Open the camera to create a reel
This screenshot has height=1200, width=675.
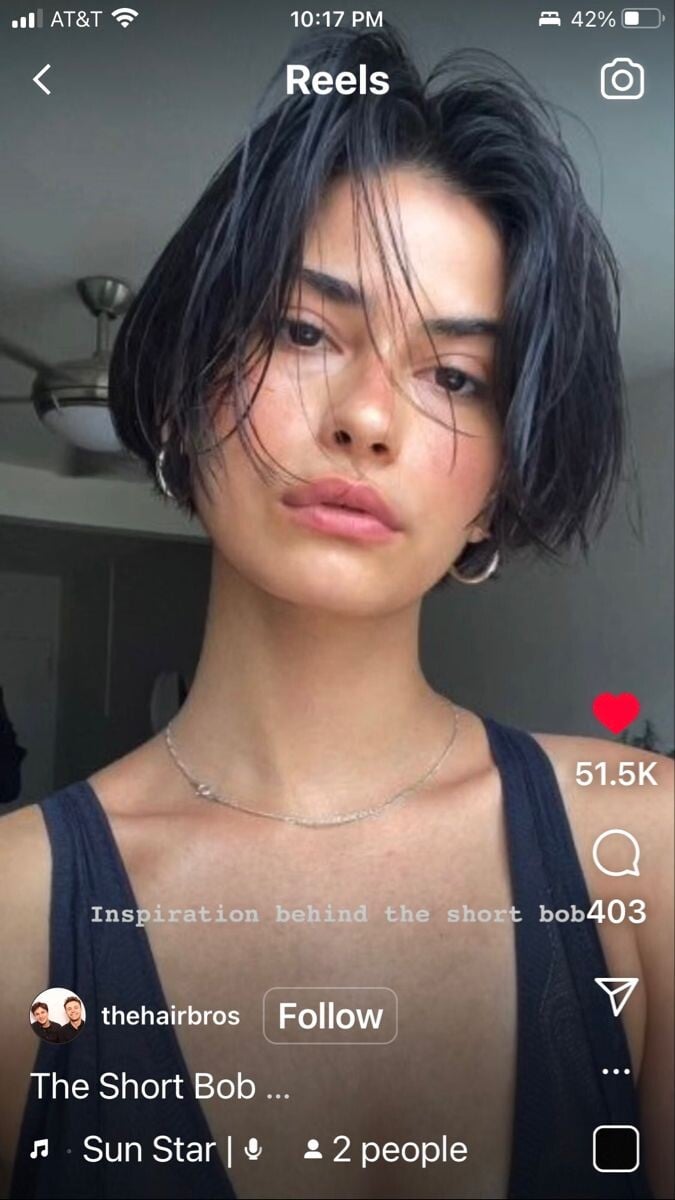[622, 80]
